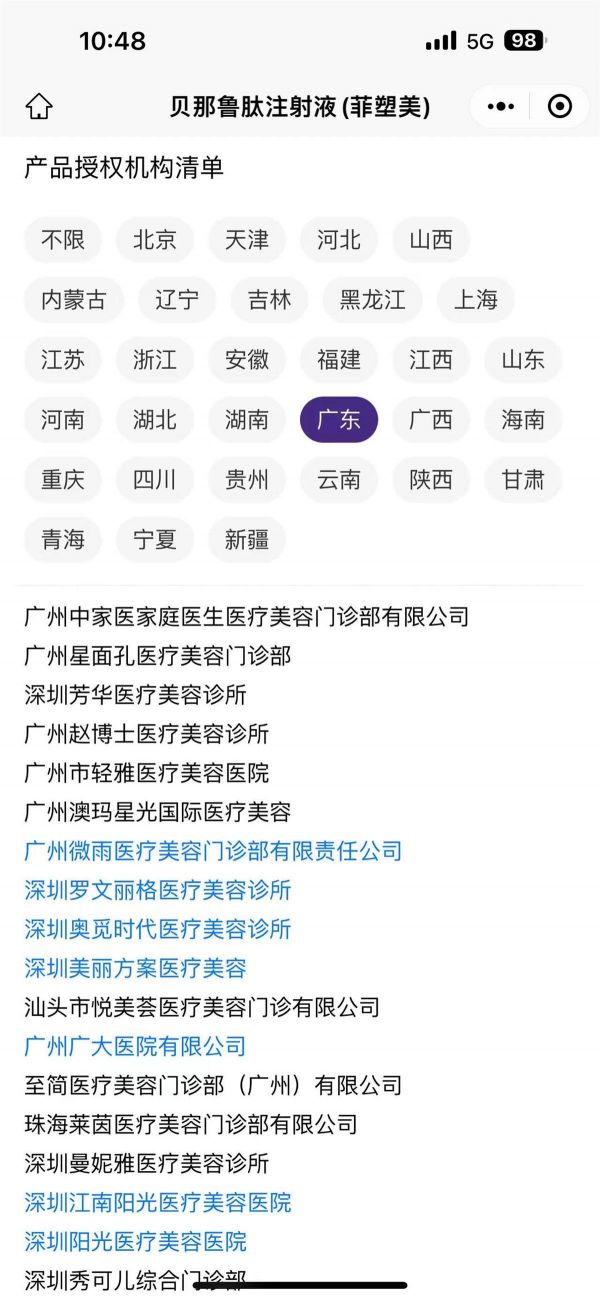
Task: Open the 深圳阳光医疗美容医院 link
Action: pyautogui.click(x=135, y=1241)
